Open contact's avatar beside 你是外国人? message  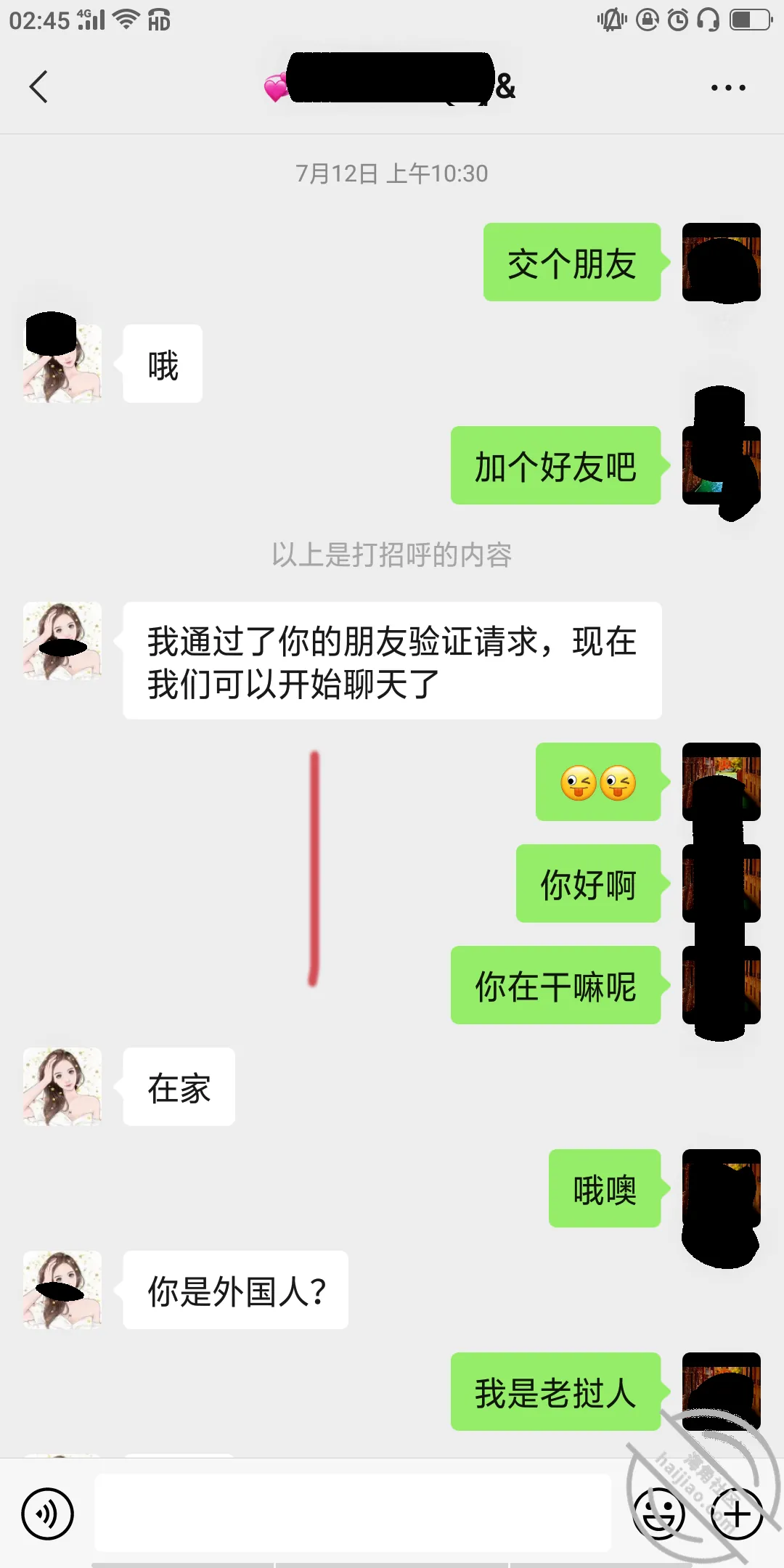click(x=62, y=1290)
